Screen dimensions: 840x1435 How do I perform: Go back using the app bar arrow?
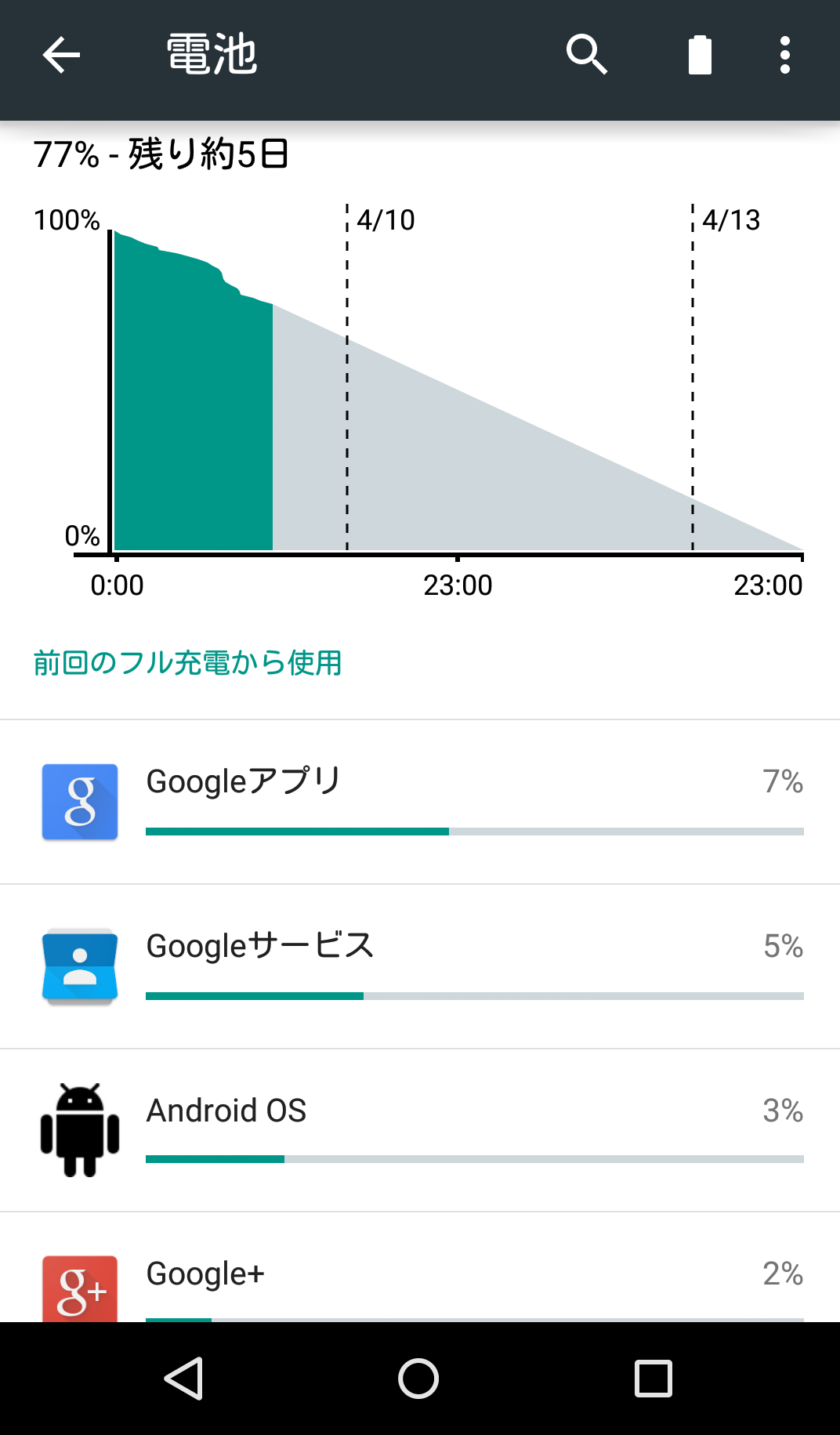61,55
